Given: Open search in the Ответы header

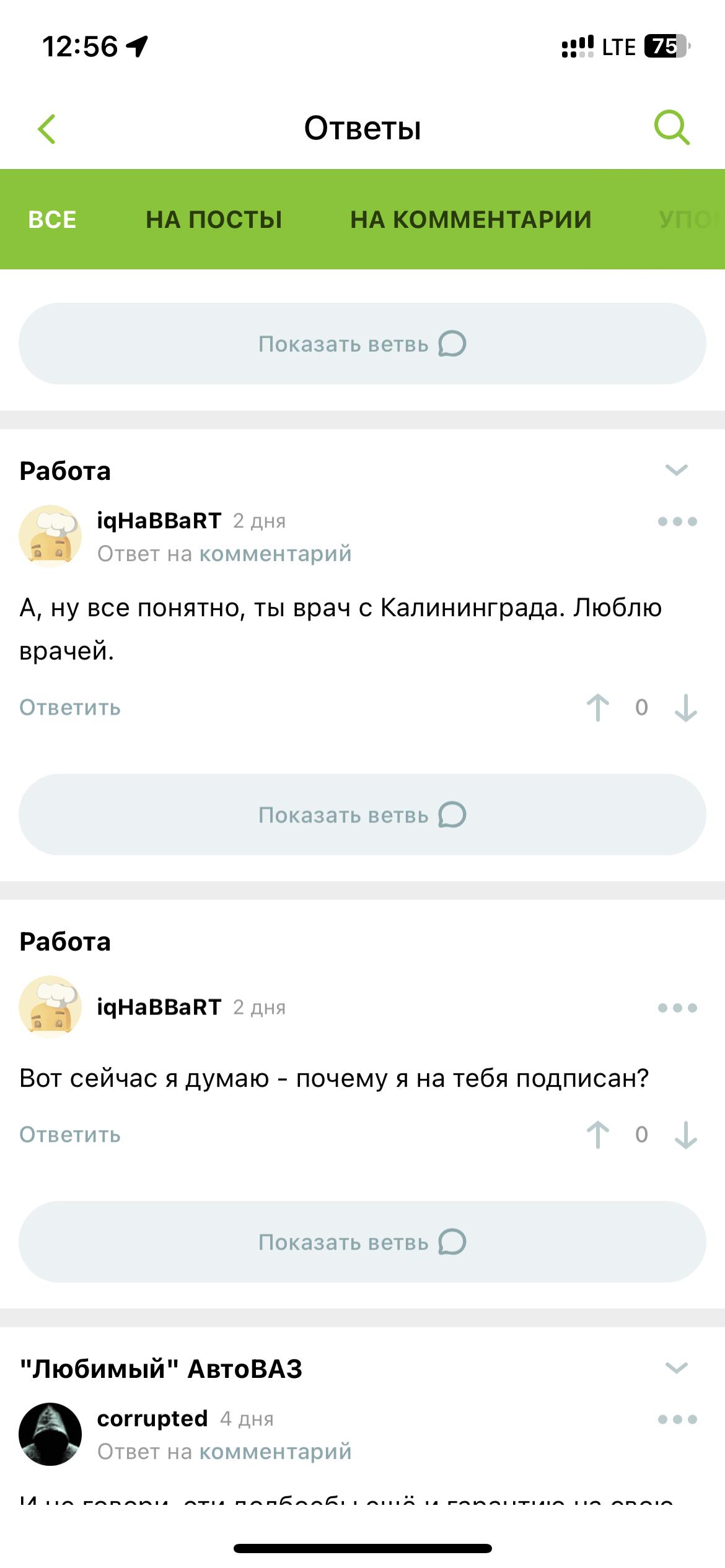Looking at the screenshot, I should tap(672, 128).
